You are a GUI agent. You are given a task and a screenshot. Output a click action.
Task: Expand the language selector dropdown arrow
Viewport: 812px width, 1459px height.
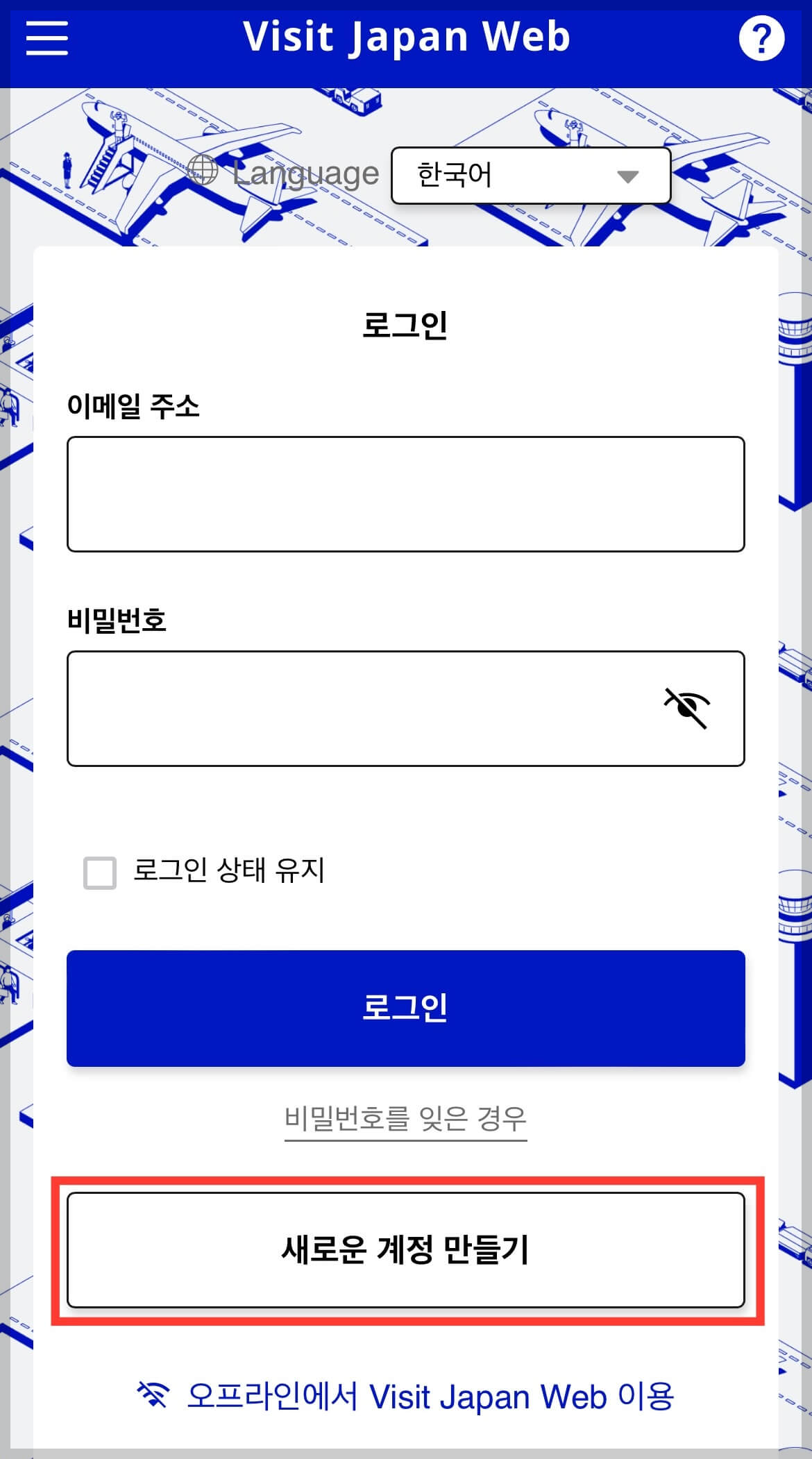(626, 176)
